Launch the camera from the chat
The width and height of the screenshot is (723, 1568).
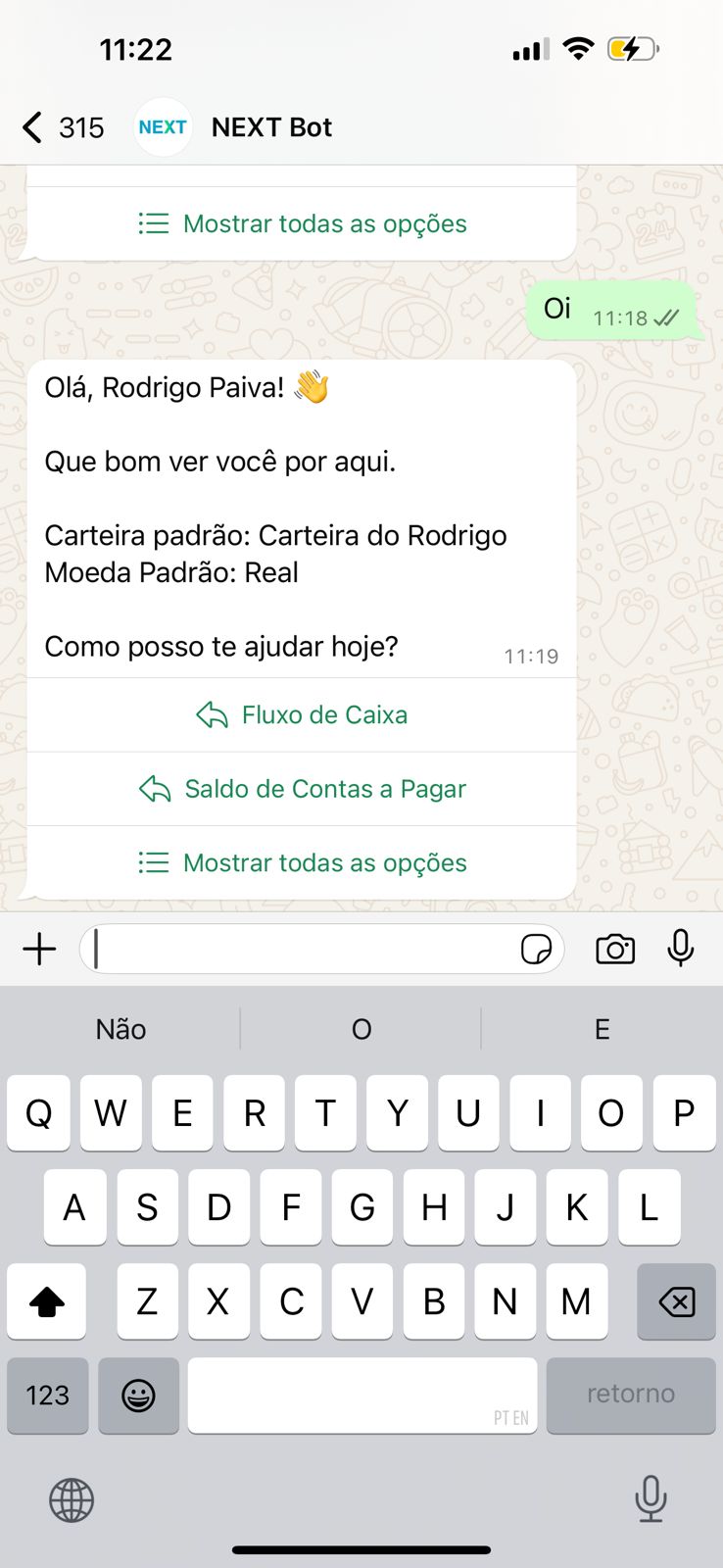[615, 949]
